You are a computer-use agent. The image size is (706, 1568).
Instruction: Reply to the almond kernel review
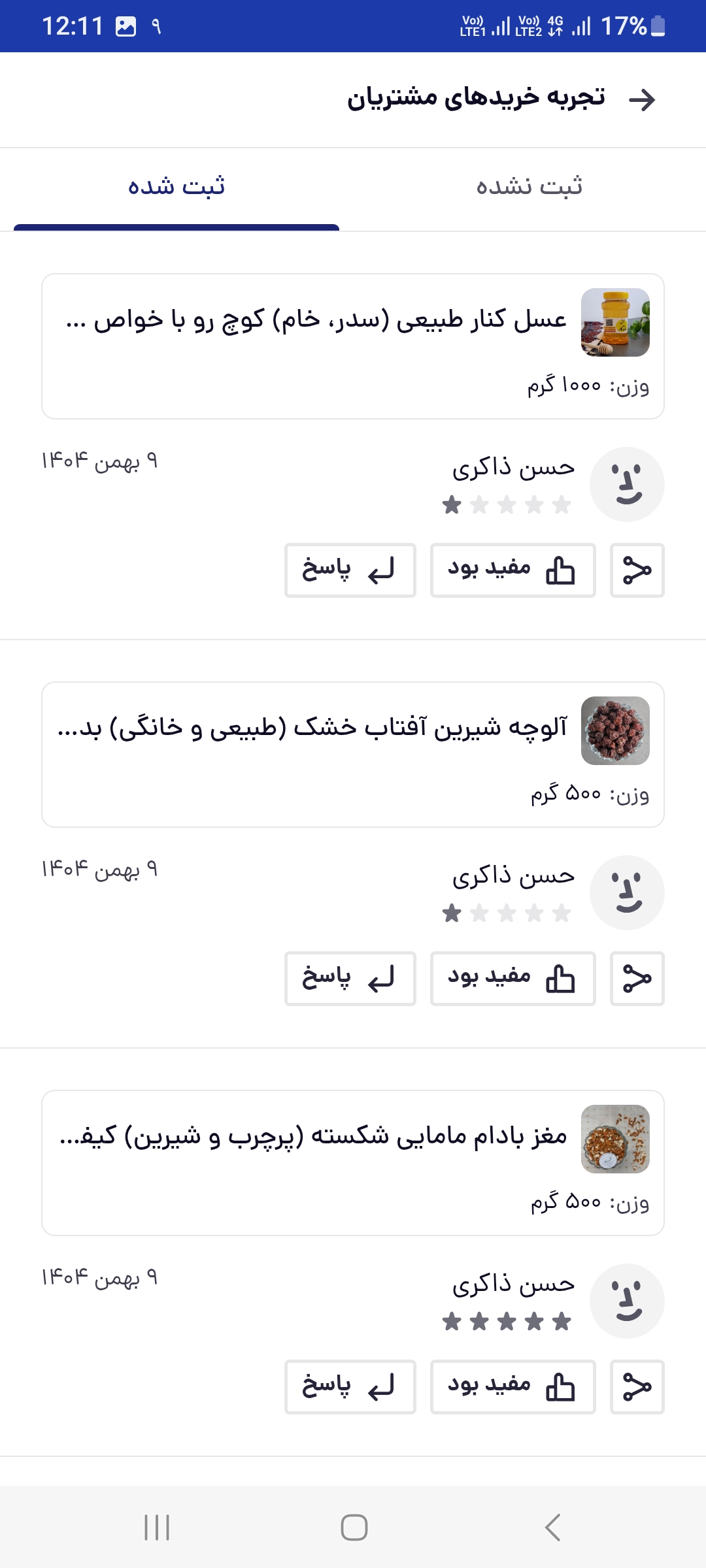(350, 1387)
